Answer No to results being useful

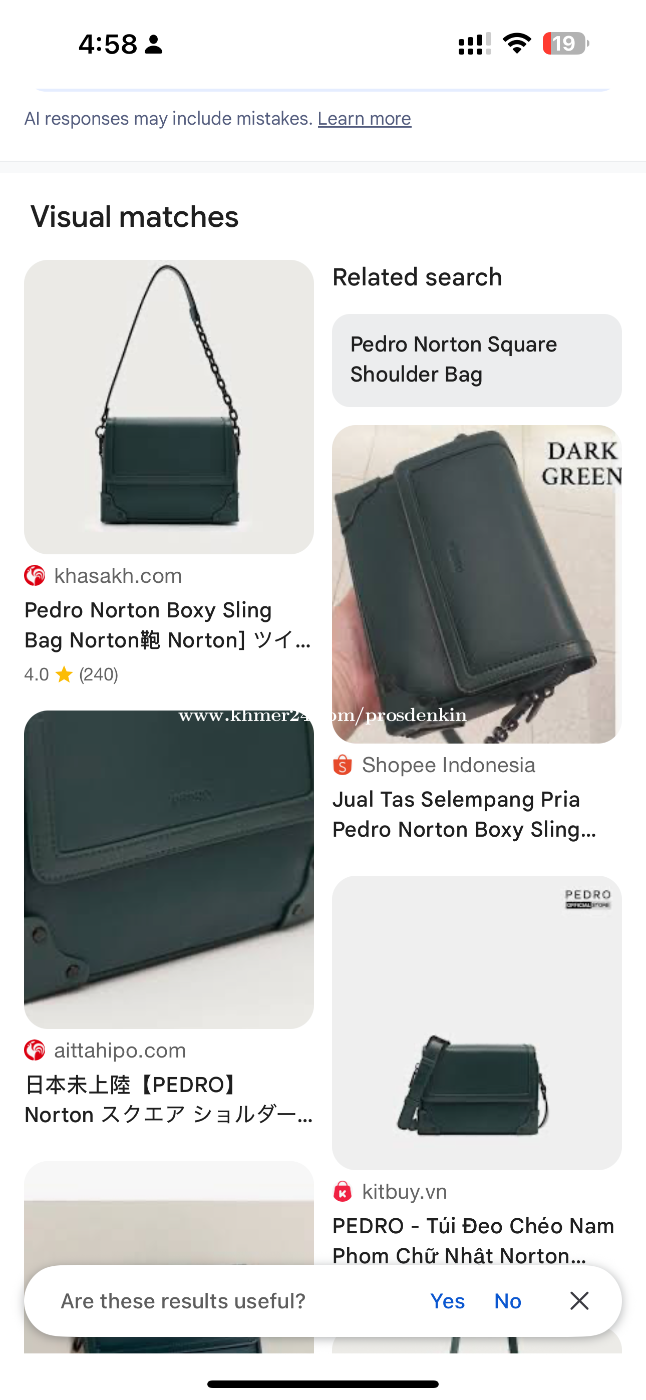click(x=508, y=1301)
